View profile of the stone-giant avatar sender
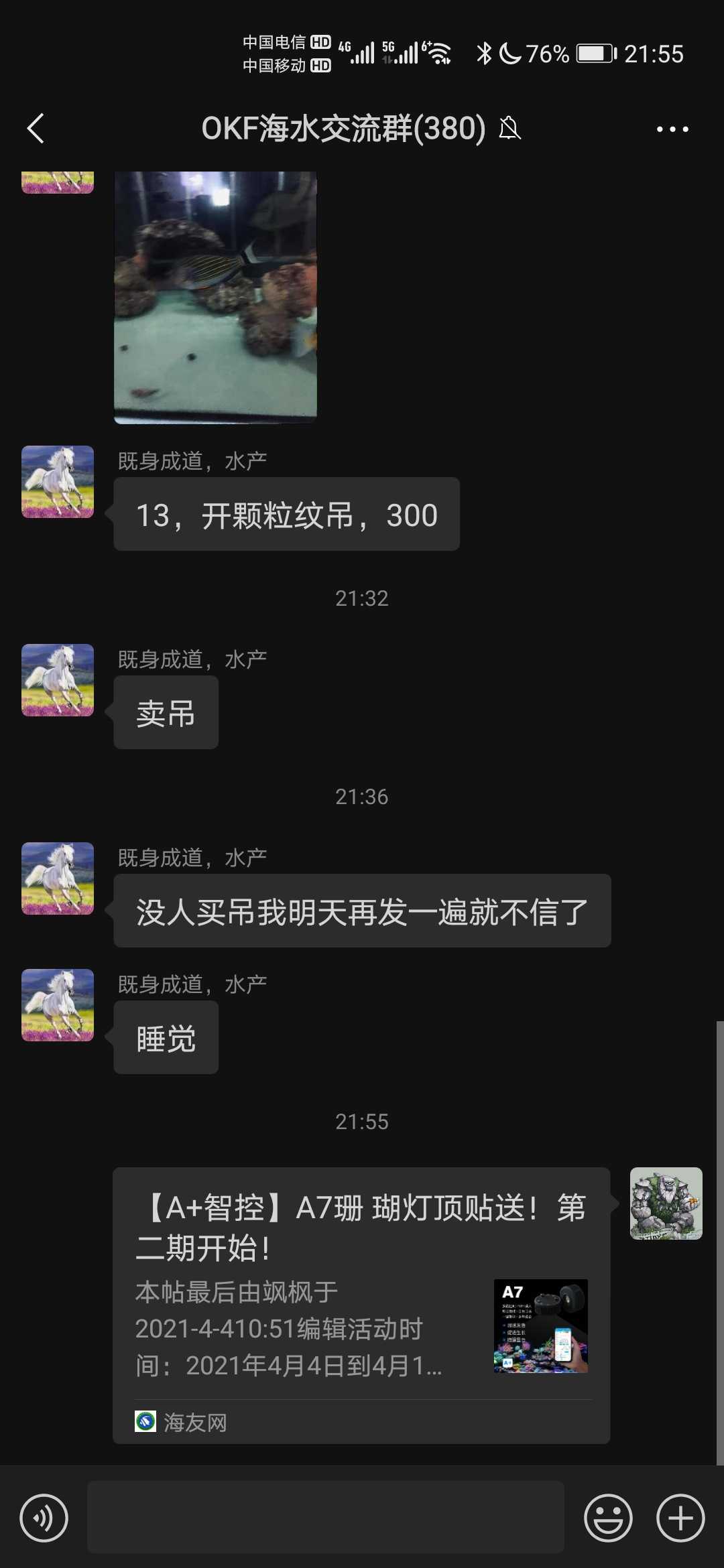The width and height of the screenshot is (724, 1568). pyautogui.click(x=666, y=1203)
